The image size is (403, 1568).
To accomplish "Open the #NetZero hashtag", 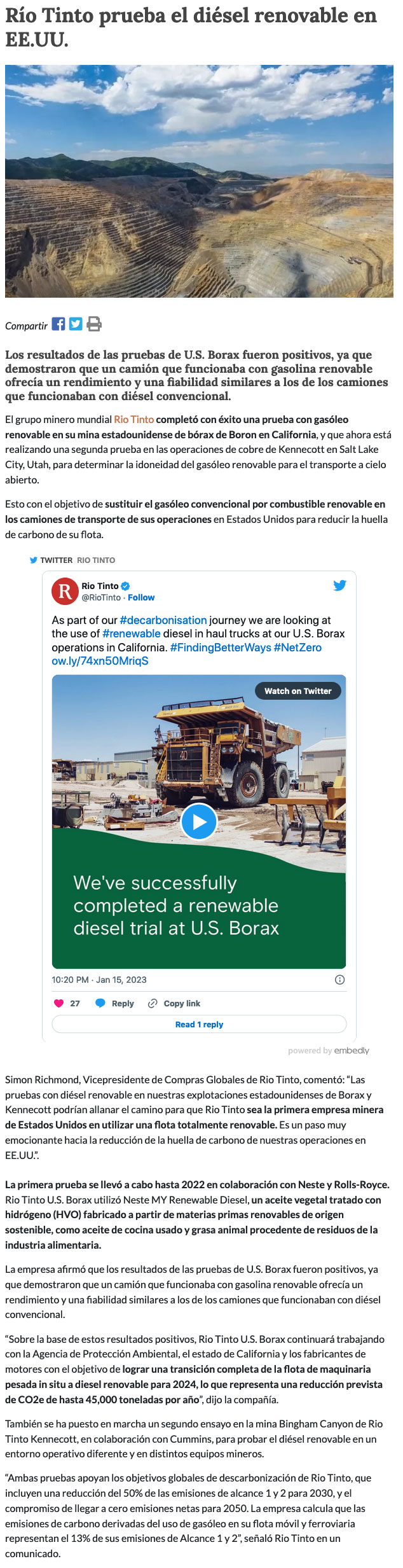I will (x=297, y=648).
